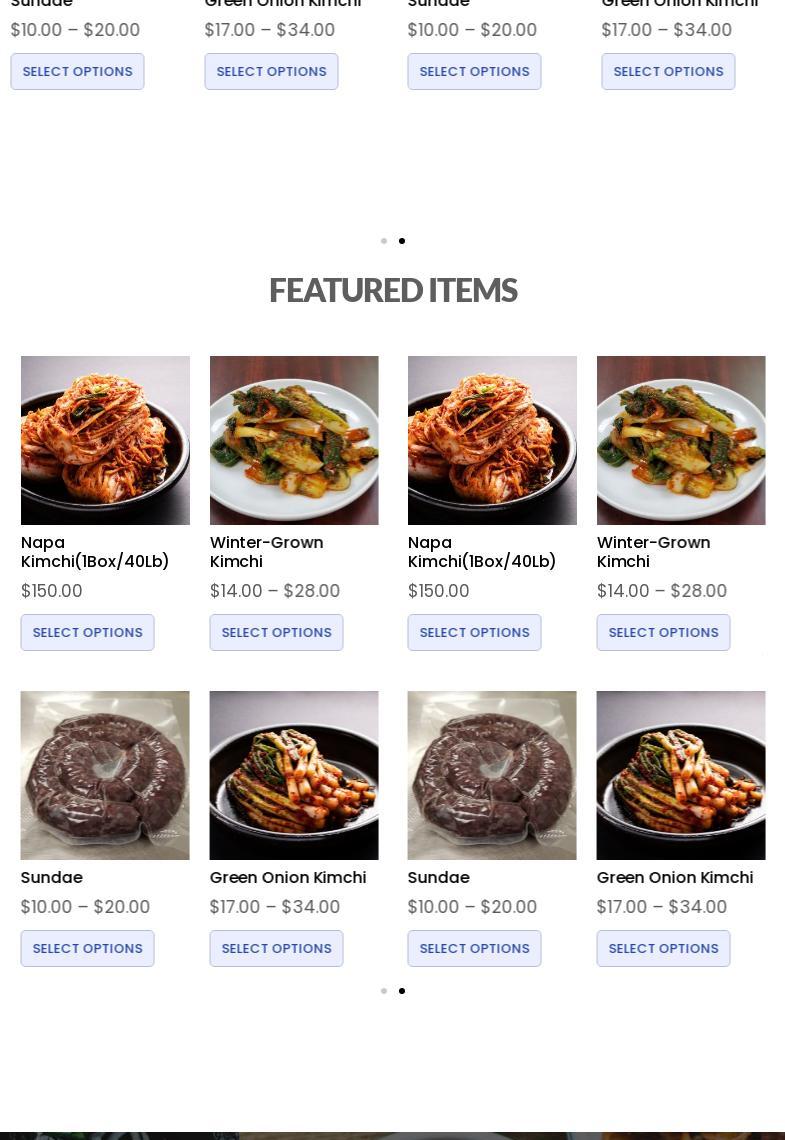Screen dimensions: 785x1140
Task: Open the Green Onion Kimchi product link
Action: pos(288,877)
